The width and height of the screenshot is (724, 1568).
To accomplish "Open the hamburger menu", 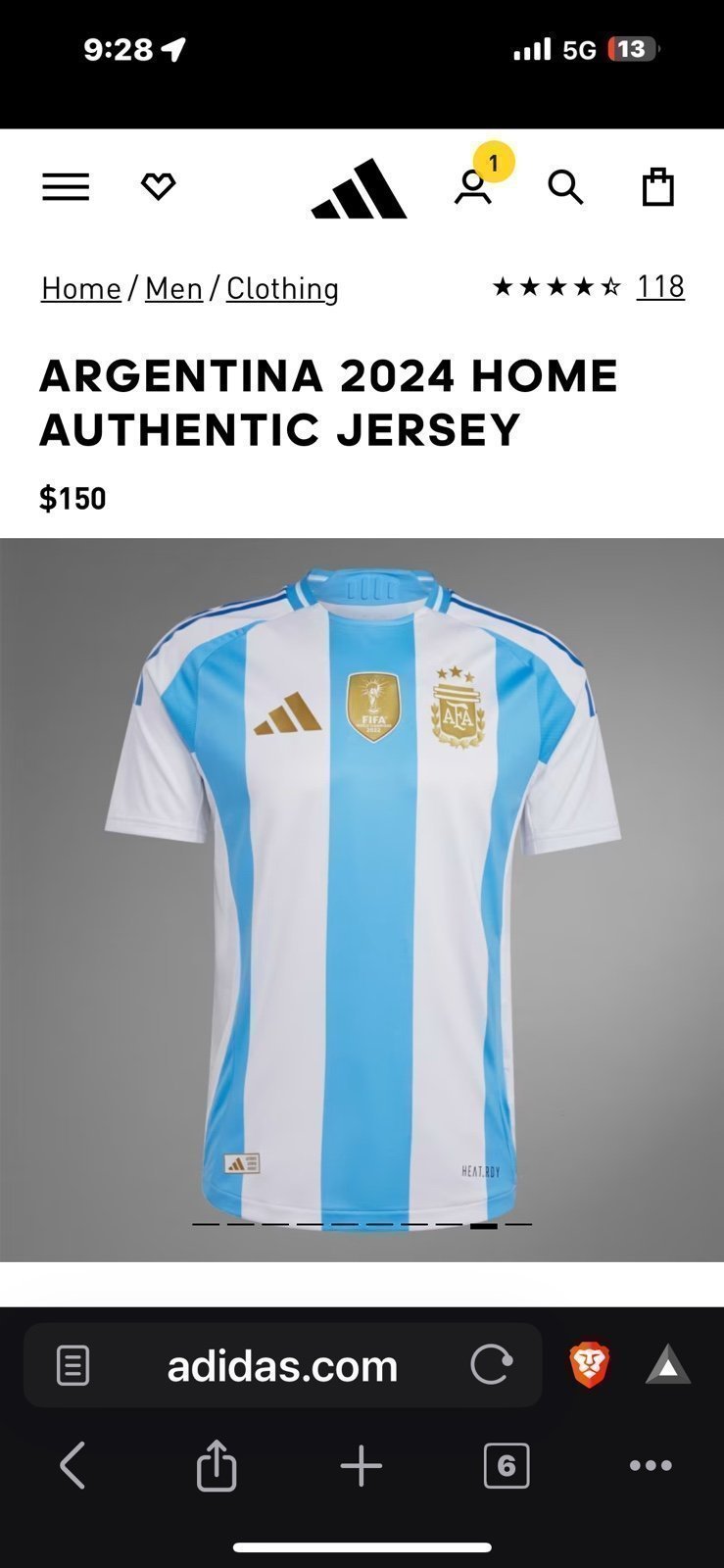I will click(66, 186).
